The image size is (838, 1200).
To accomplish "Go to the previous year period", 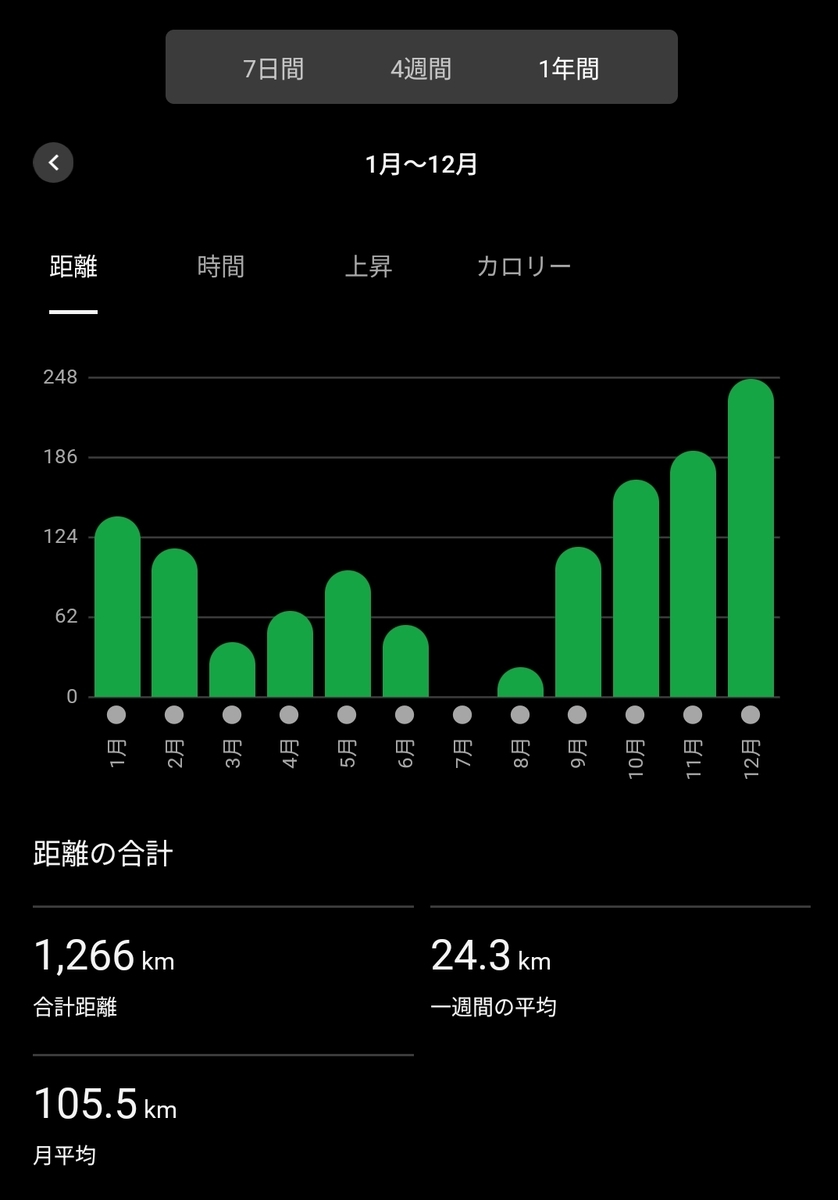I will pos(54,162).
